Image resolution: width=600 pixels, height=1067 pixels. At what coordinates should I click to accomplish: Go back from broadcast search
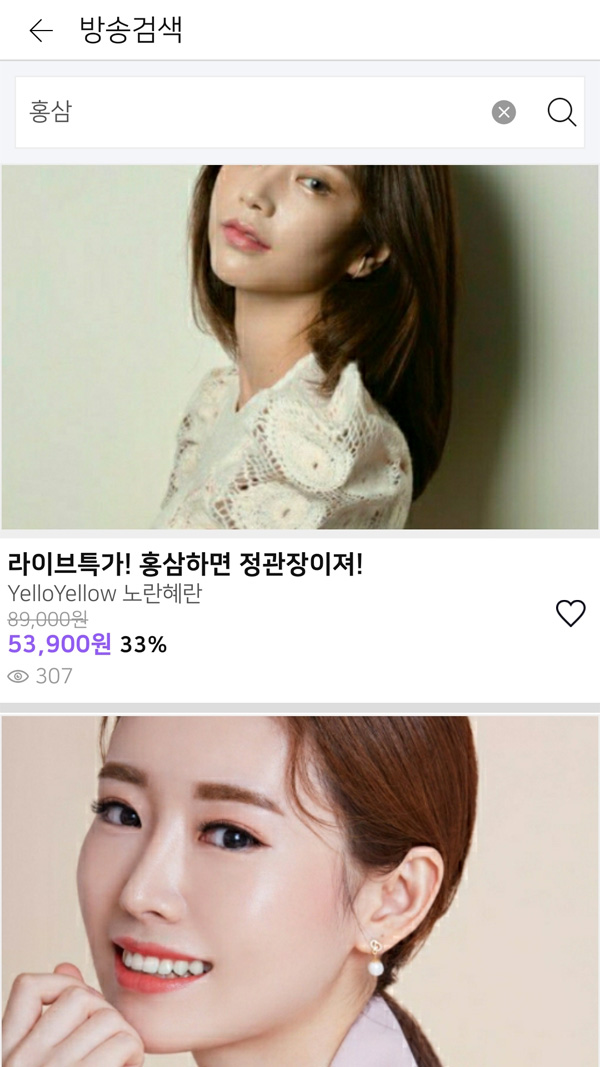point(41,31)
